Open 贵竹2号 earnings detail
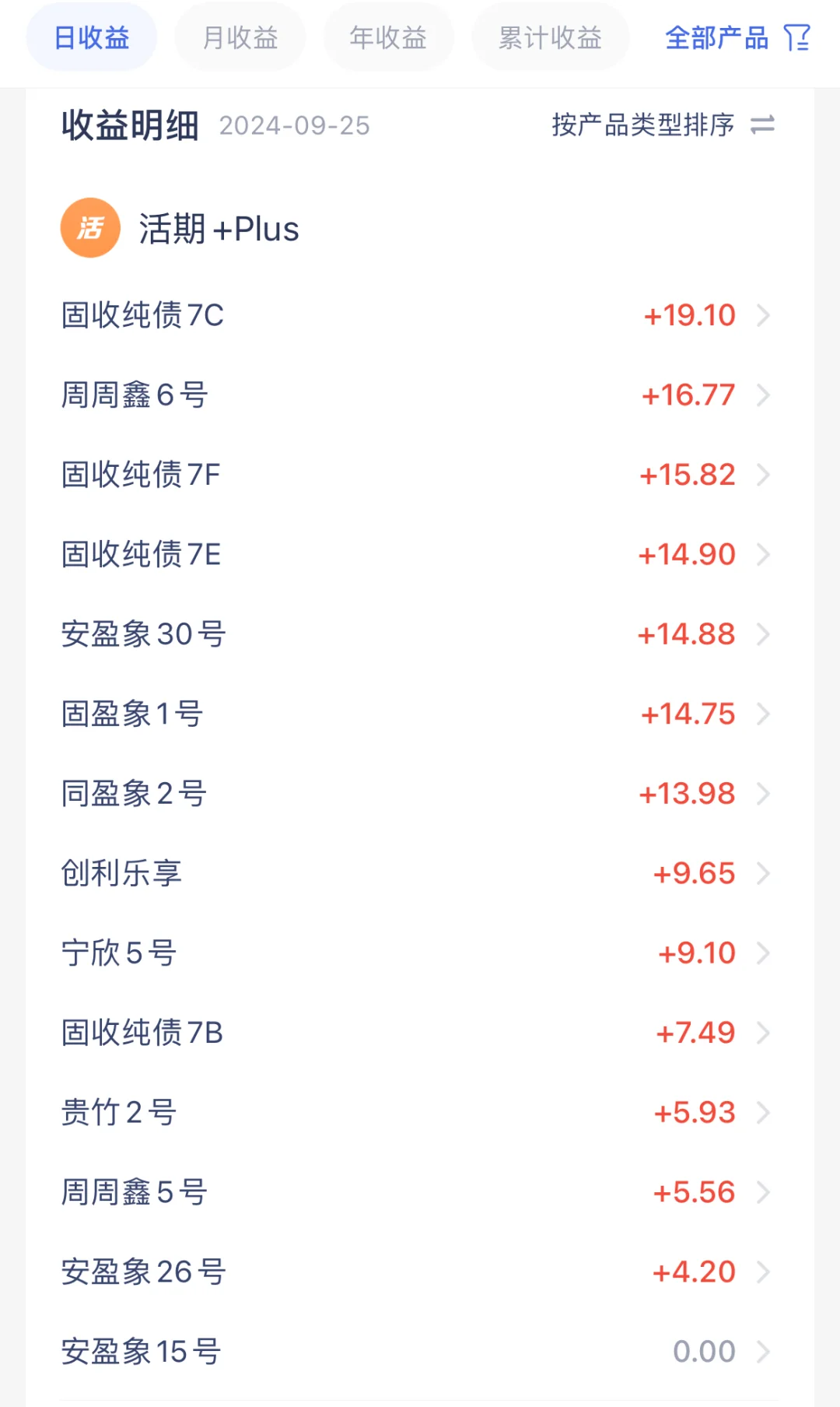Screen dimensions: 840x1407 tap(418, 1113)
